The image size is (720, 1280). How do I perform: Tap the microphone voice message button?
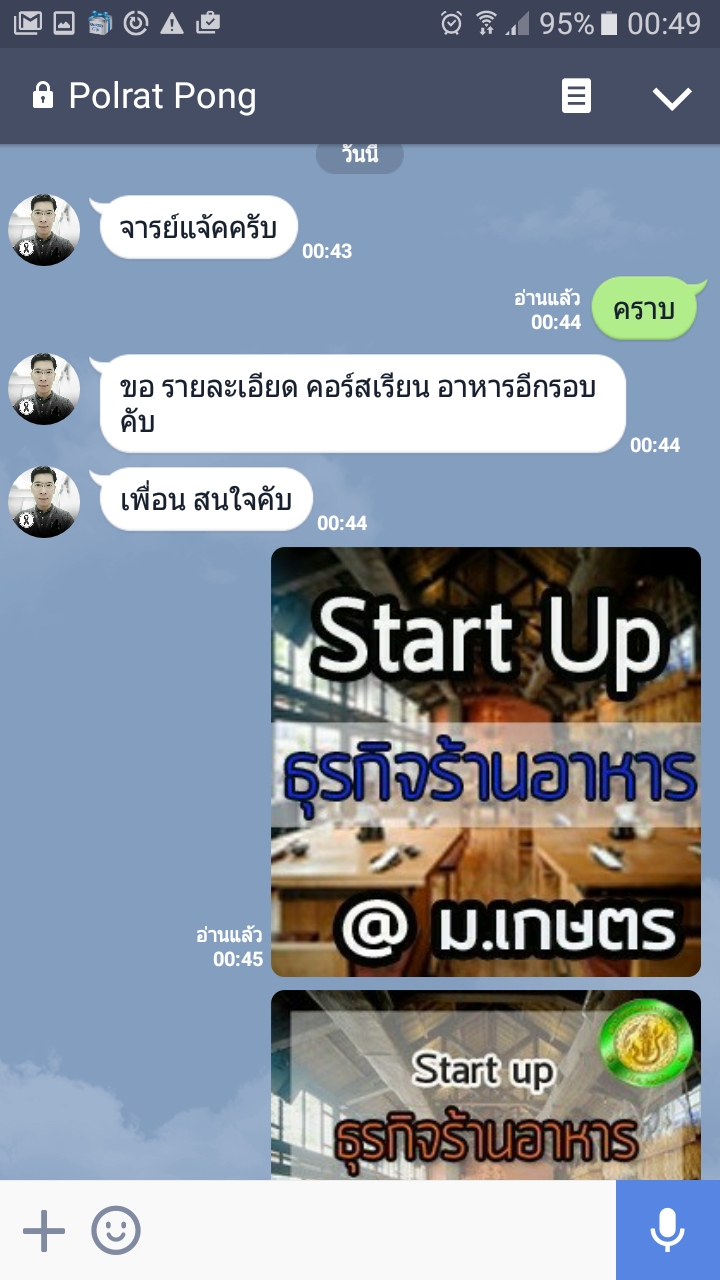pos(667,1230)
